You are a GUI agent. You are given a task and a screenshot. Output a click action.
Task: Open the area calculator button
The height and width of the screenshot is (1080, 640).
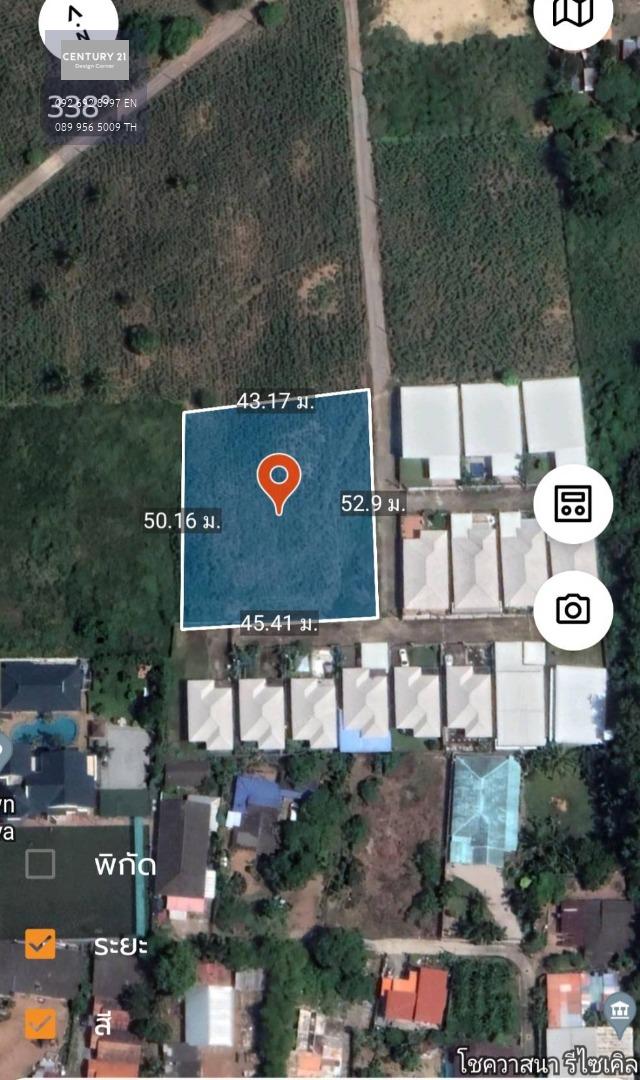coord(573,503)
